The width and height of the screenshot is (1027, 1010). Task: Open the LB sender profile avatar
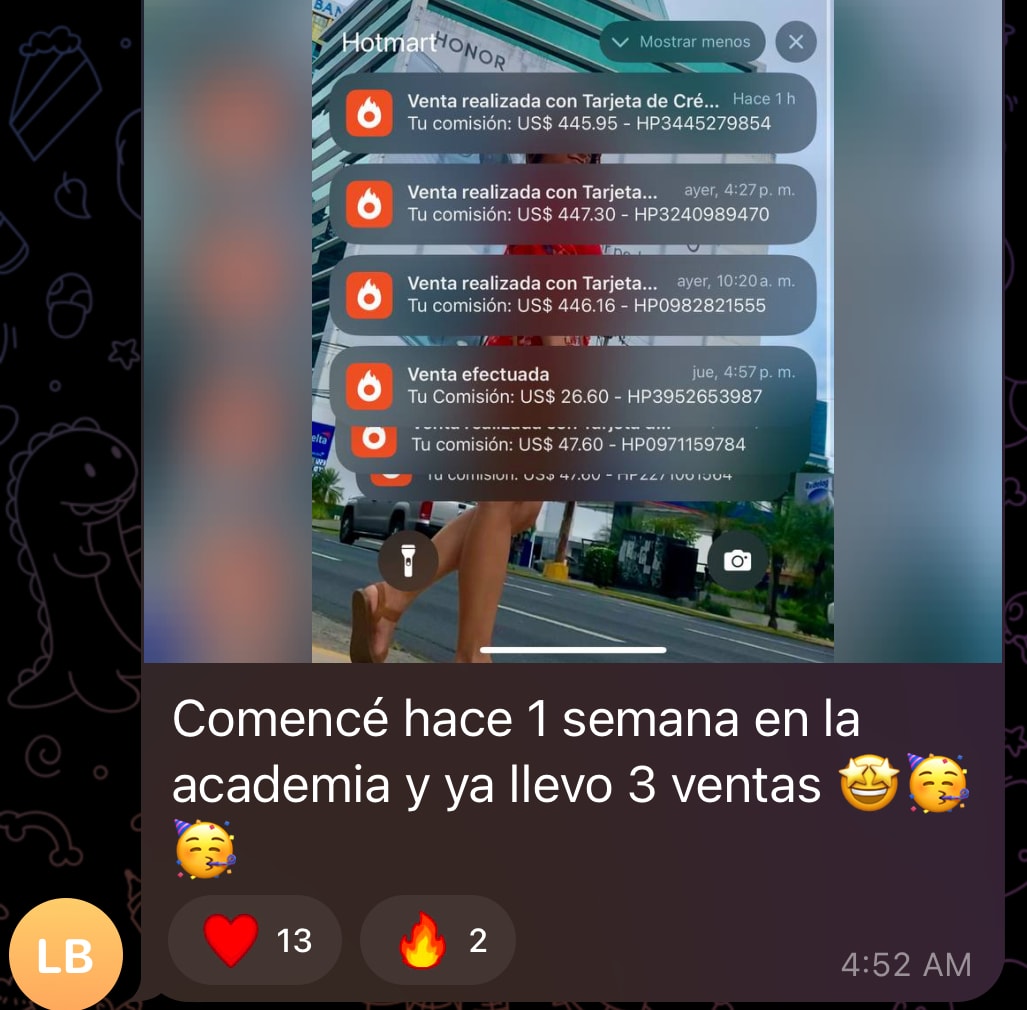tap(66, 956)
